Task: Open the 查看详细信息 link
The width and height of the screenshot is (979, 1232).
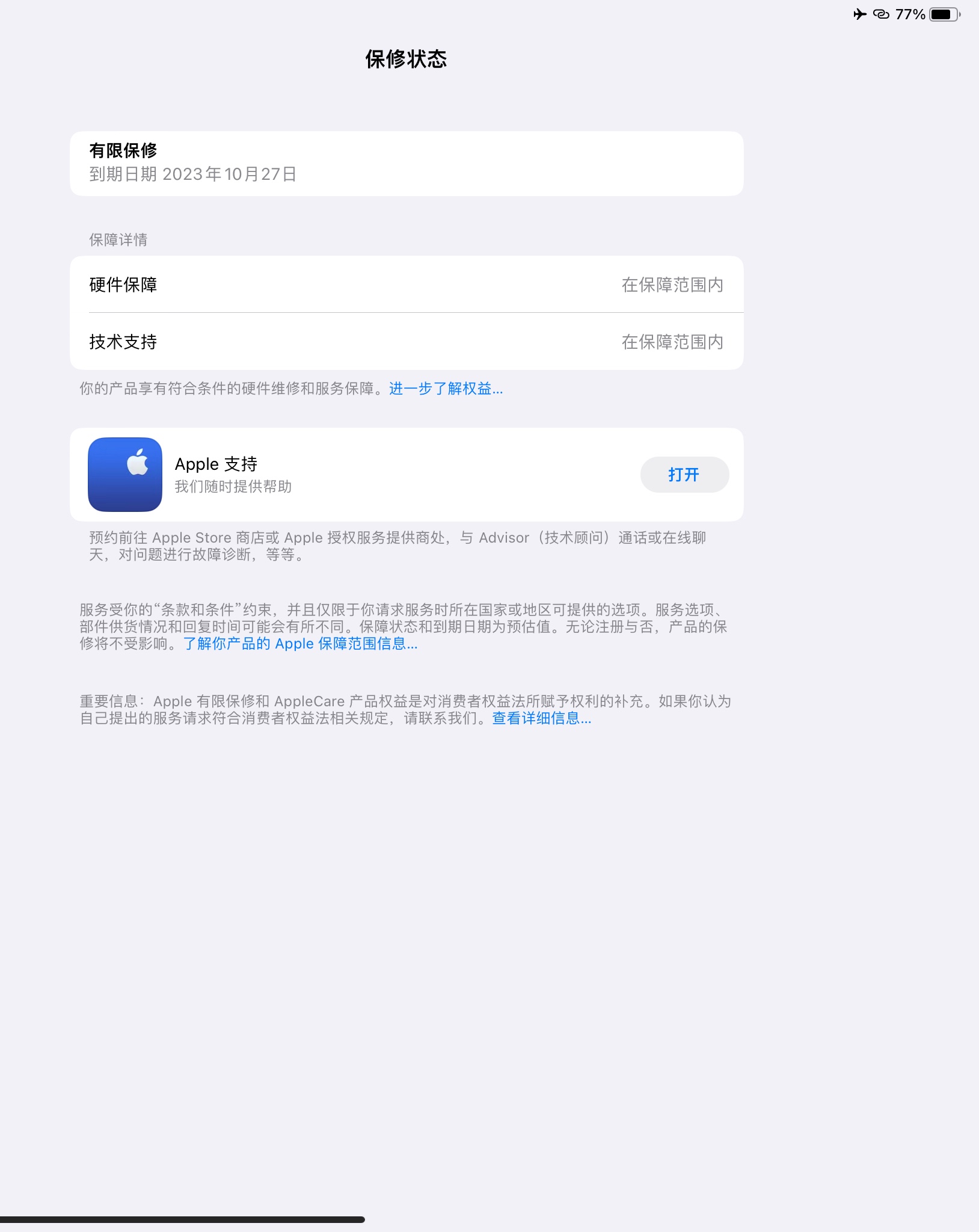Action: pyautogui.click(x=541, y=718)
